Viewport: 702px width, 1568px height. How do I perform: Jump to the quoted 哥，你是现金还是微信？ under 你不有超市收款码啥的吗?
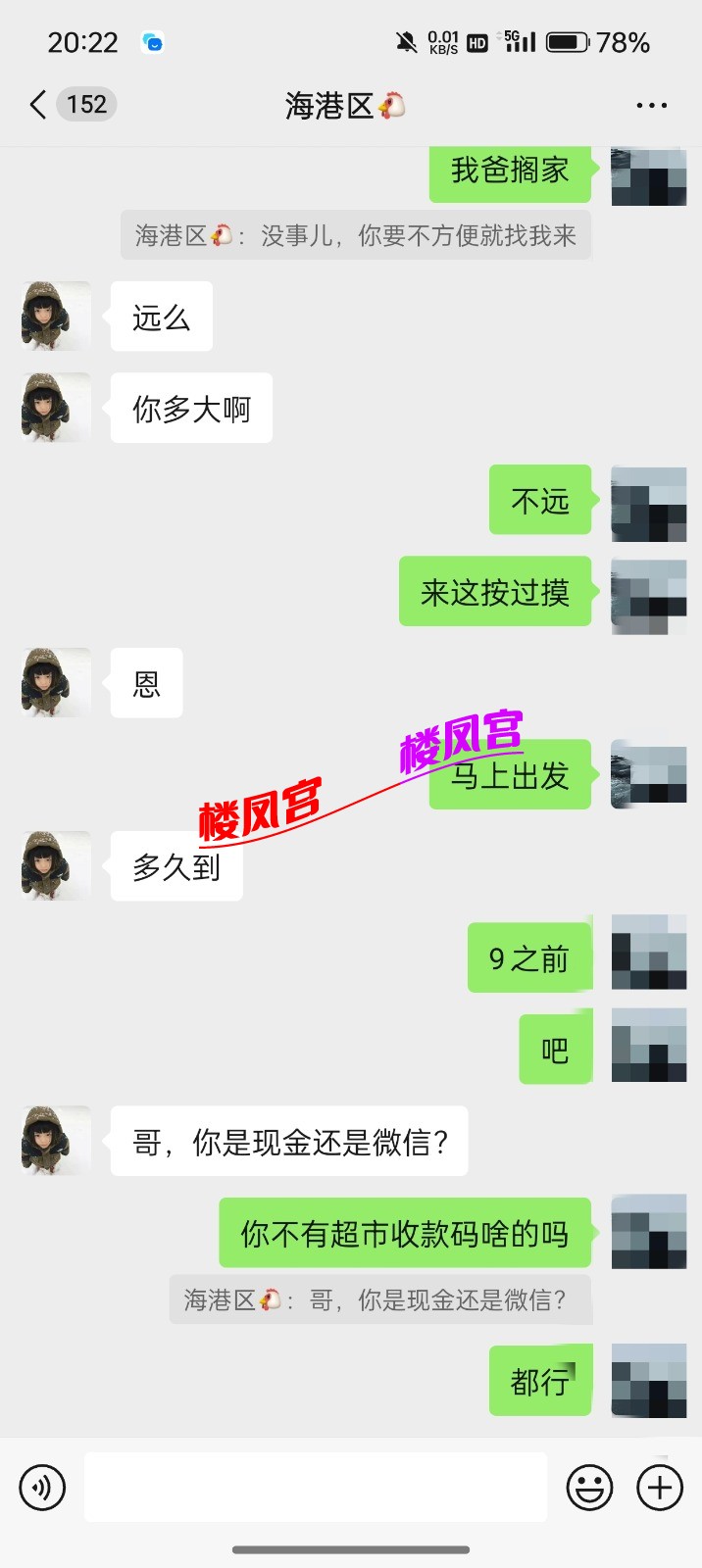tap(379, 1299)
